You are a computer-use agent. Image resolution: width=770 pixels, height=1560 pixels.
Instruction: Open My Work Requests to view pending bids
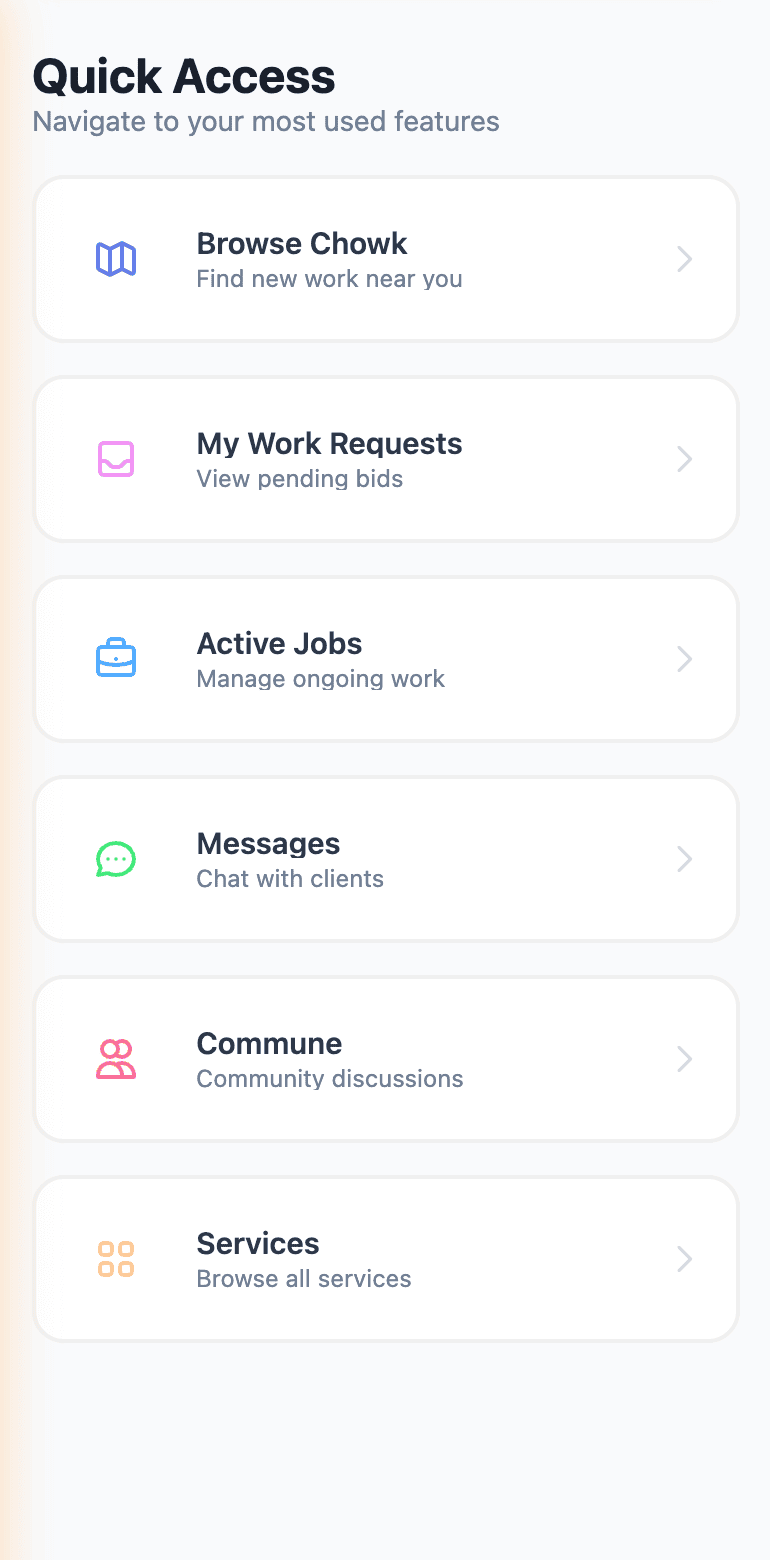click(385, 458)
